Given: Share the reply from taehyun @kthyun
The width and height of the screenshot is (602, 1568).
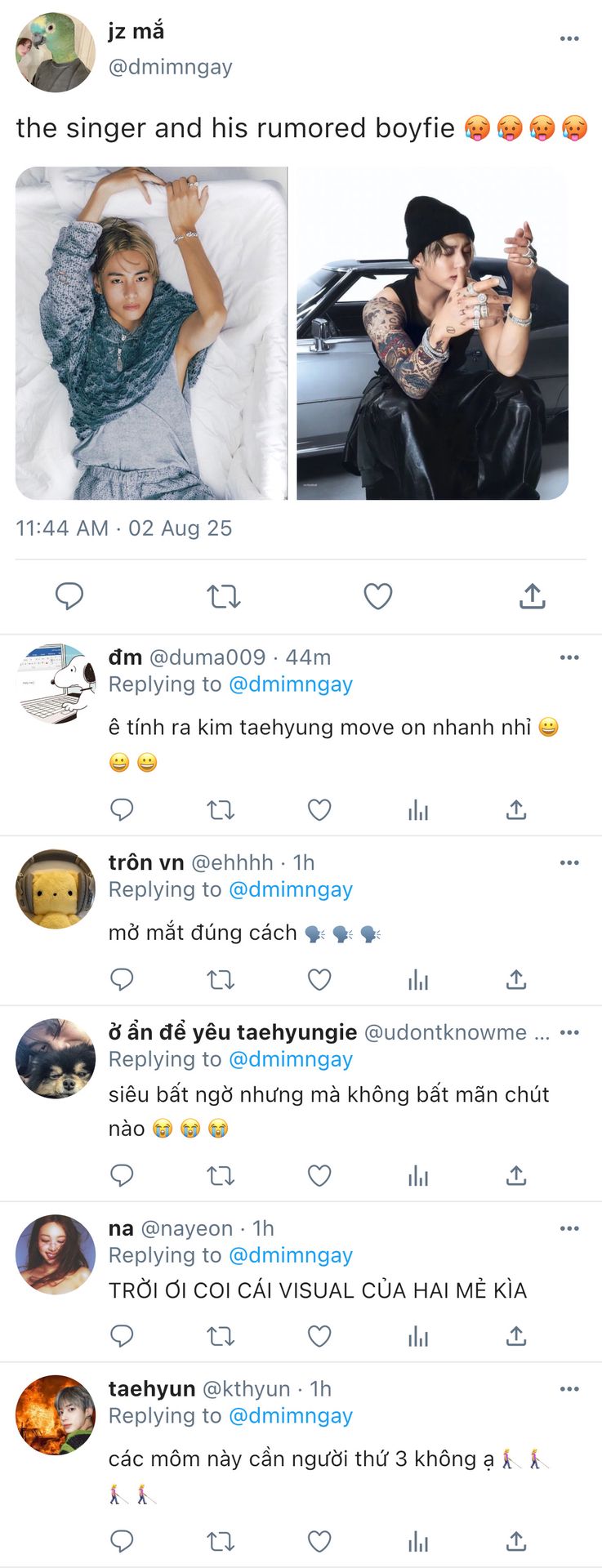Looking at the screenshot, I should pos(515,1541).
